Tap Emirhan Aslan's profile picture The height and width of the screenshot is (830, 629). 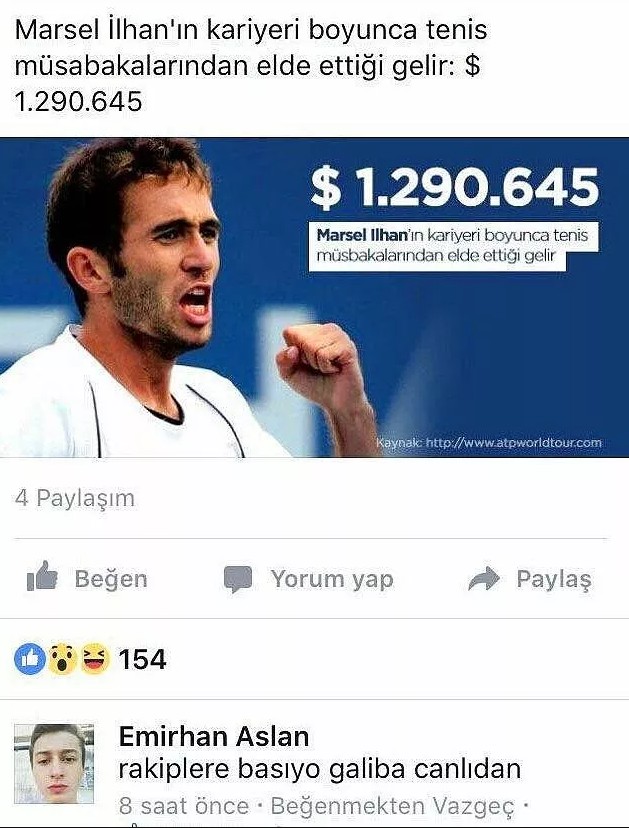click(54, 764)
